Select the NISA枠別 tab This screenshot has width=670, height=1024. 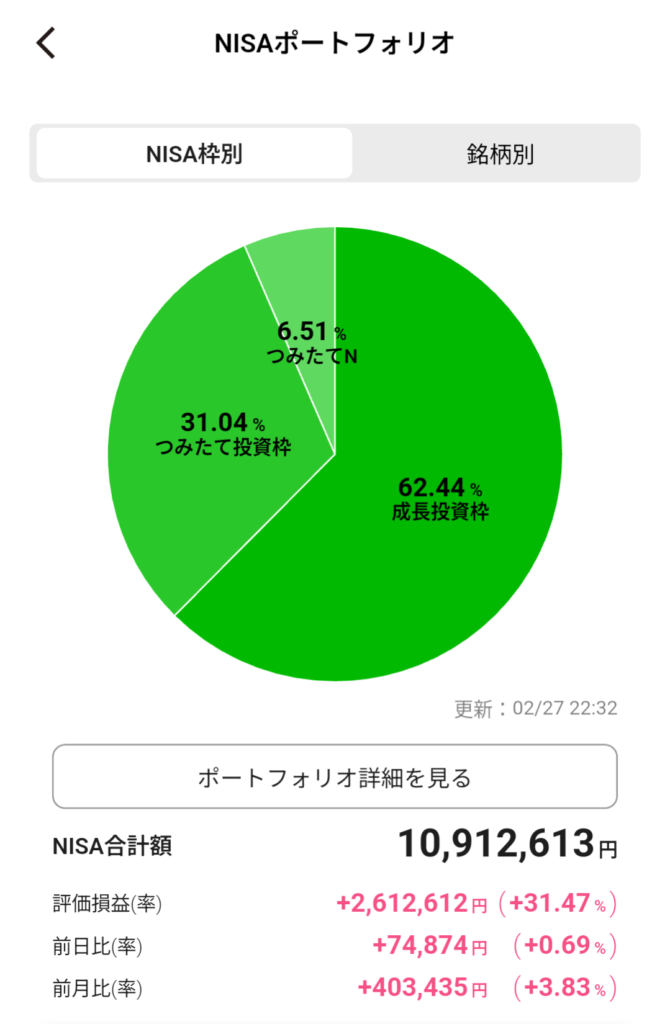[x=195, y=154]
